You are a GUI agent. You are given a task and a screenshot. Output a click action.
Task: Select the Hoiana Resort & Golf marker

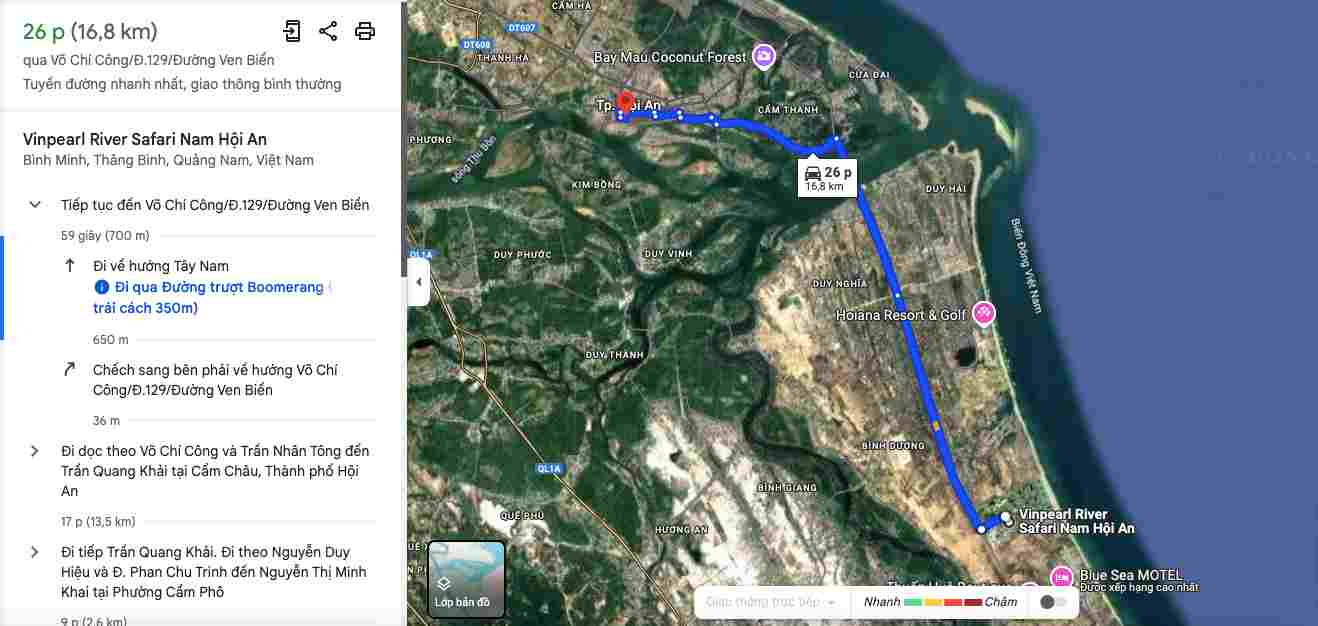click(984, 315)
